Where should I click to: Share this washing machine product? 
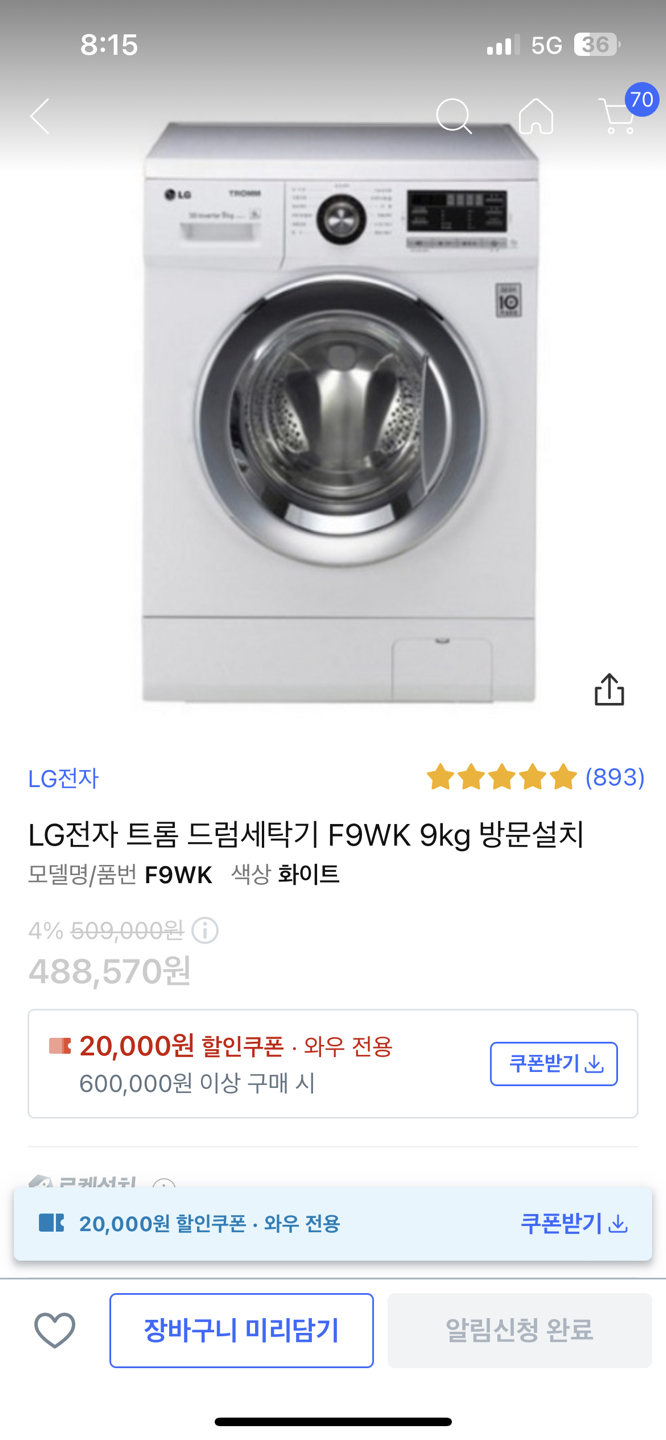pos(609,690)
